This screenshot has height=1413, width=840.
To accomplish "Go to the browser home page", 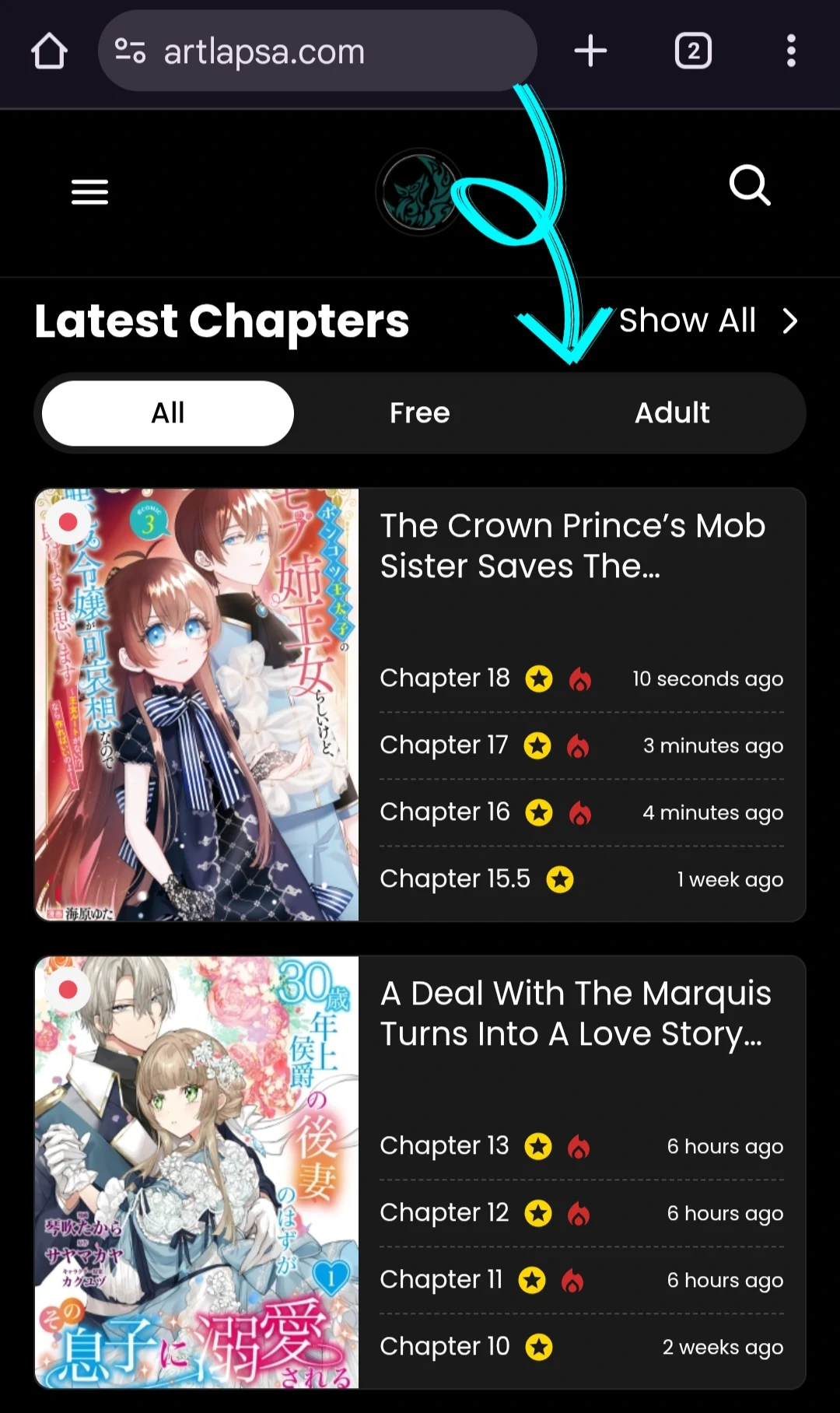I will tap(49, 51).
